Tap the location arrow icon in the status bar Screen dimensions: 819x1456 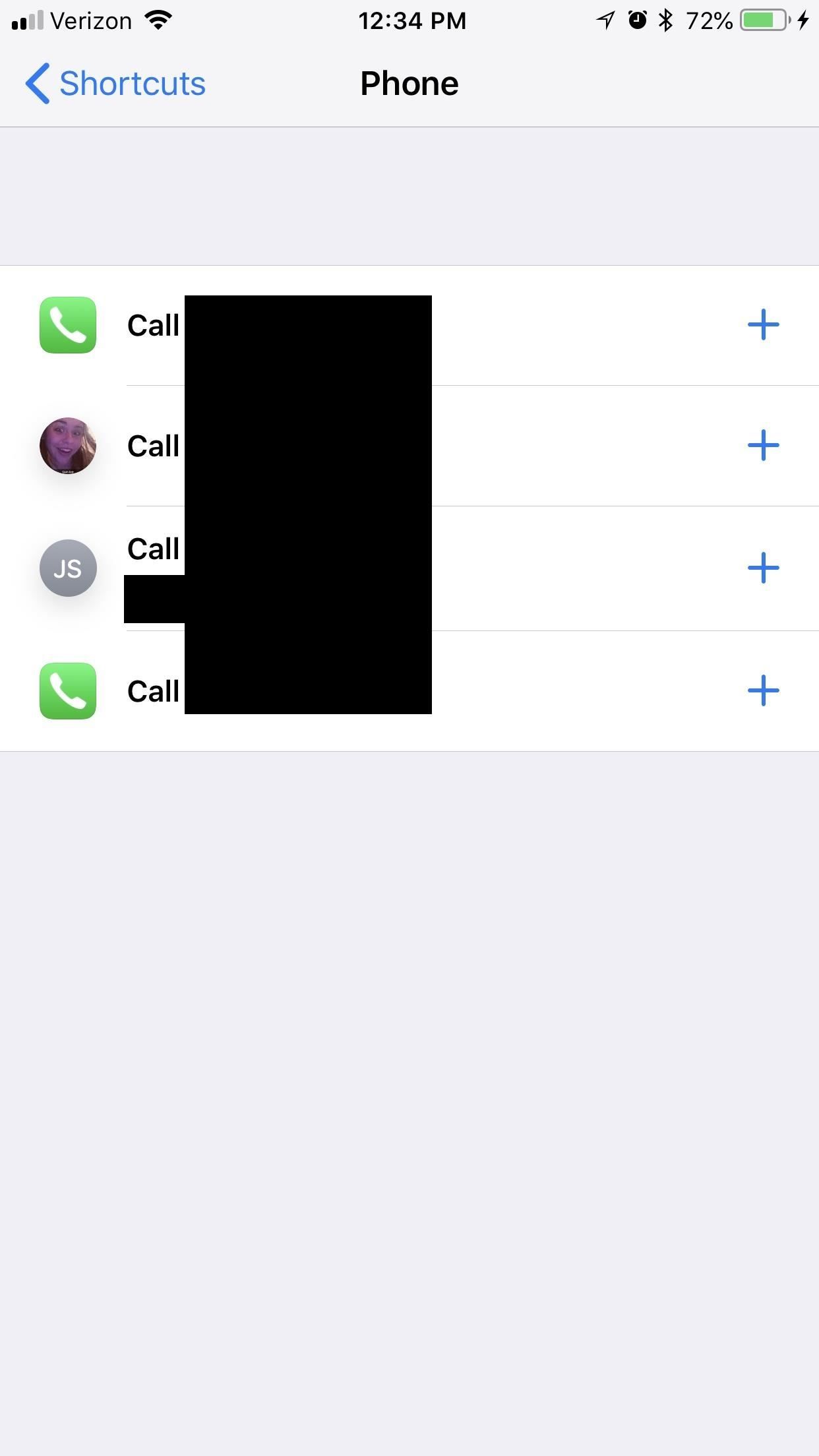[604, 20]
